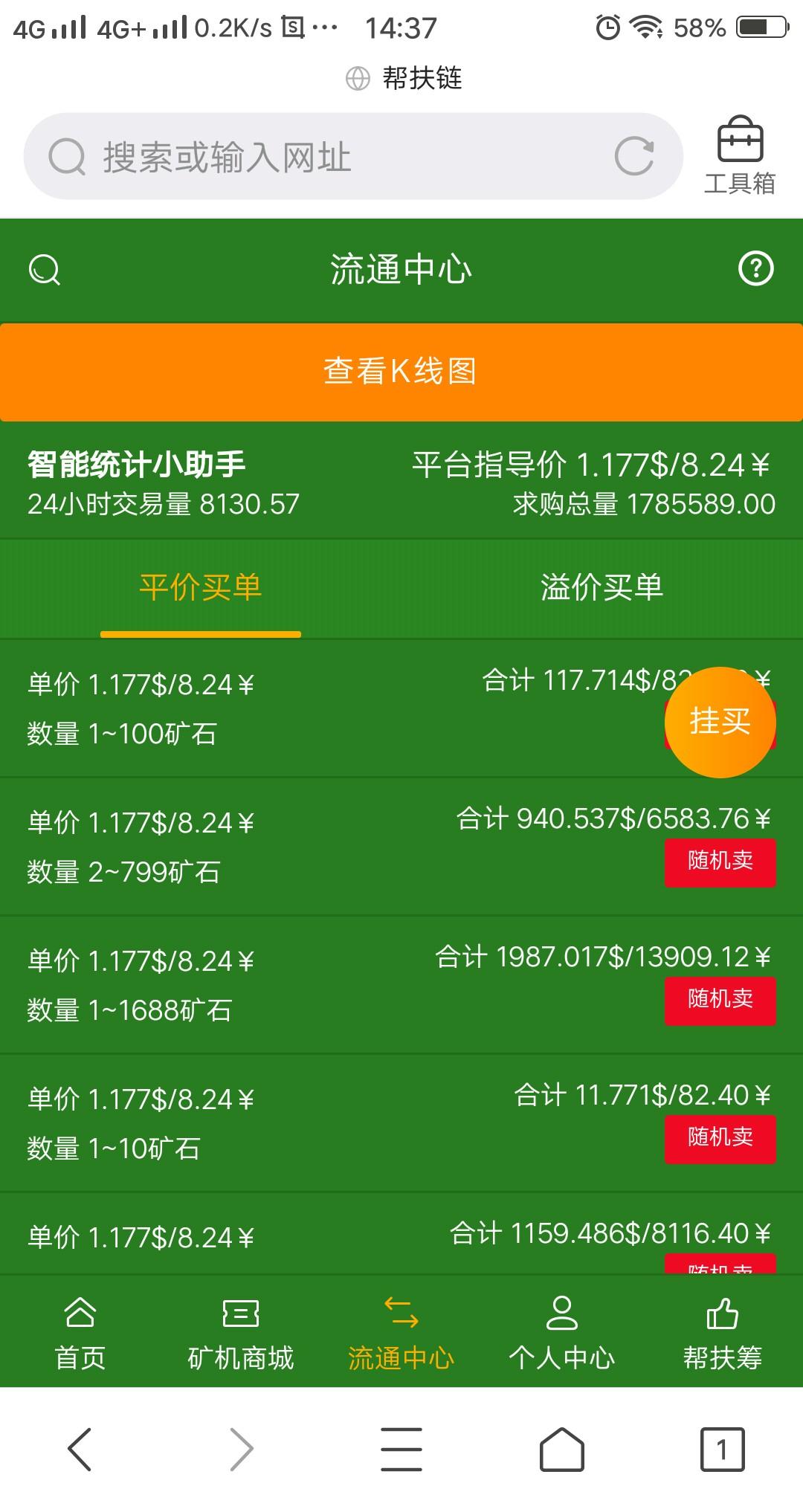Tap 随机卖 for the 1~10矿石 order
The width and height of the screenshot is (803, 1512).
point(720,1139)
